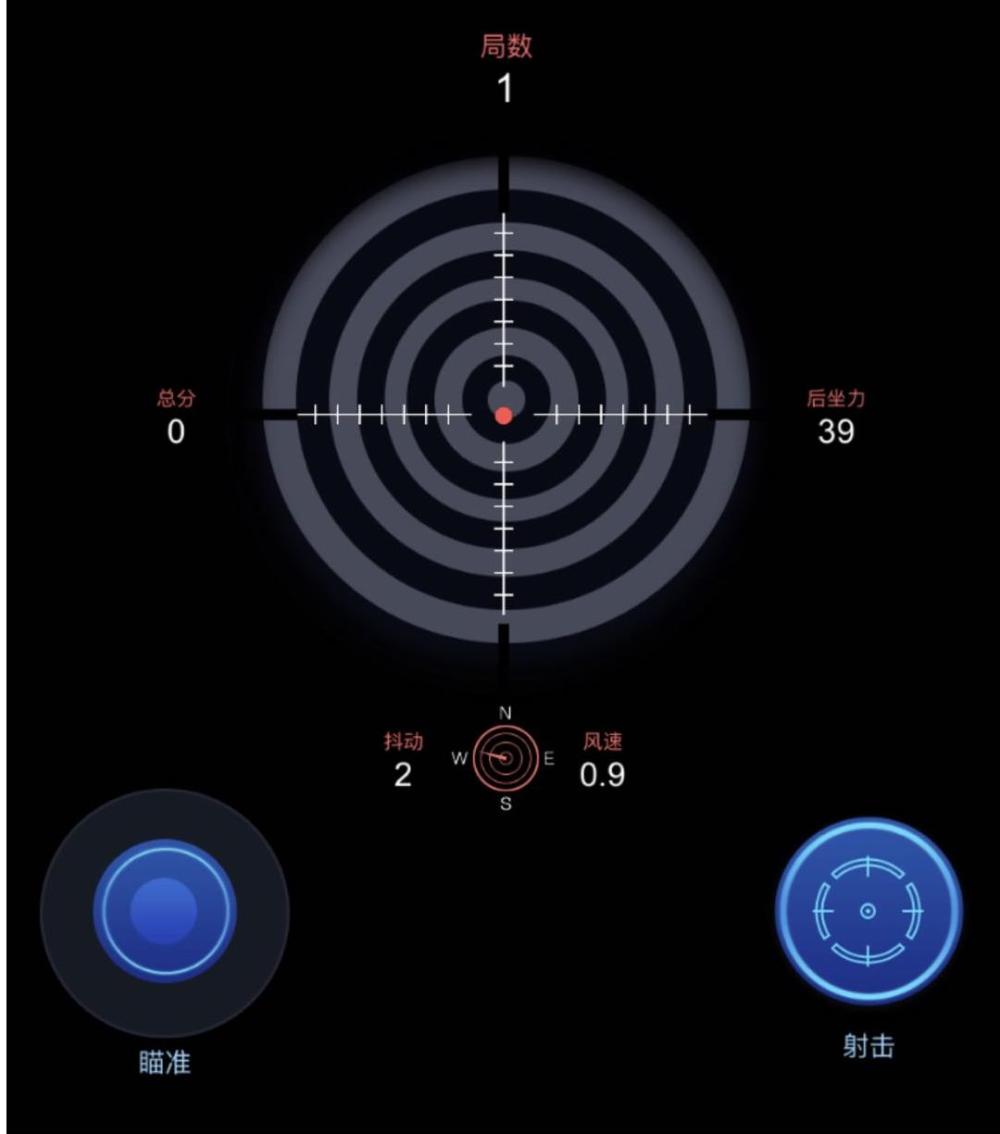The width and height of the screenshot is (1000, 1134).
Task: Tap the 瞄准 aiming joystick
Action: [x=164, y=910]
